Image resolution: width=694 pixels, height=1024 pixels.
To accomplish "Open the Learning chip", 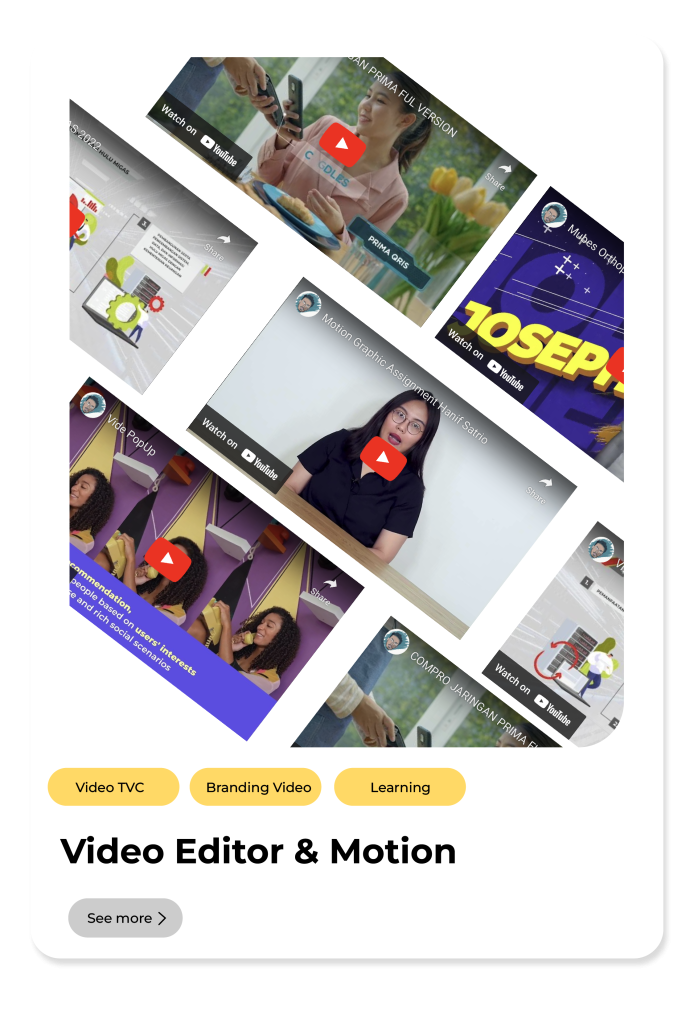I will pyautogui.click(x=399, y=787).
